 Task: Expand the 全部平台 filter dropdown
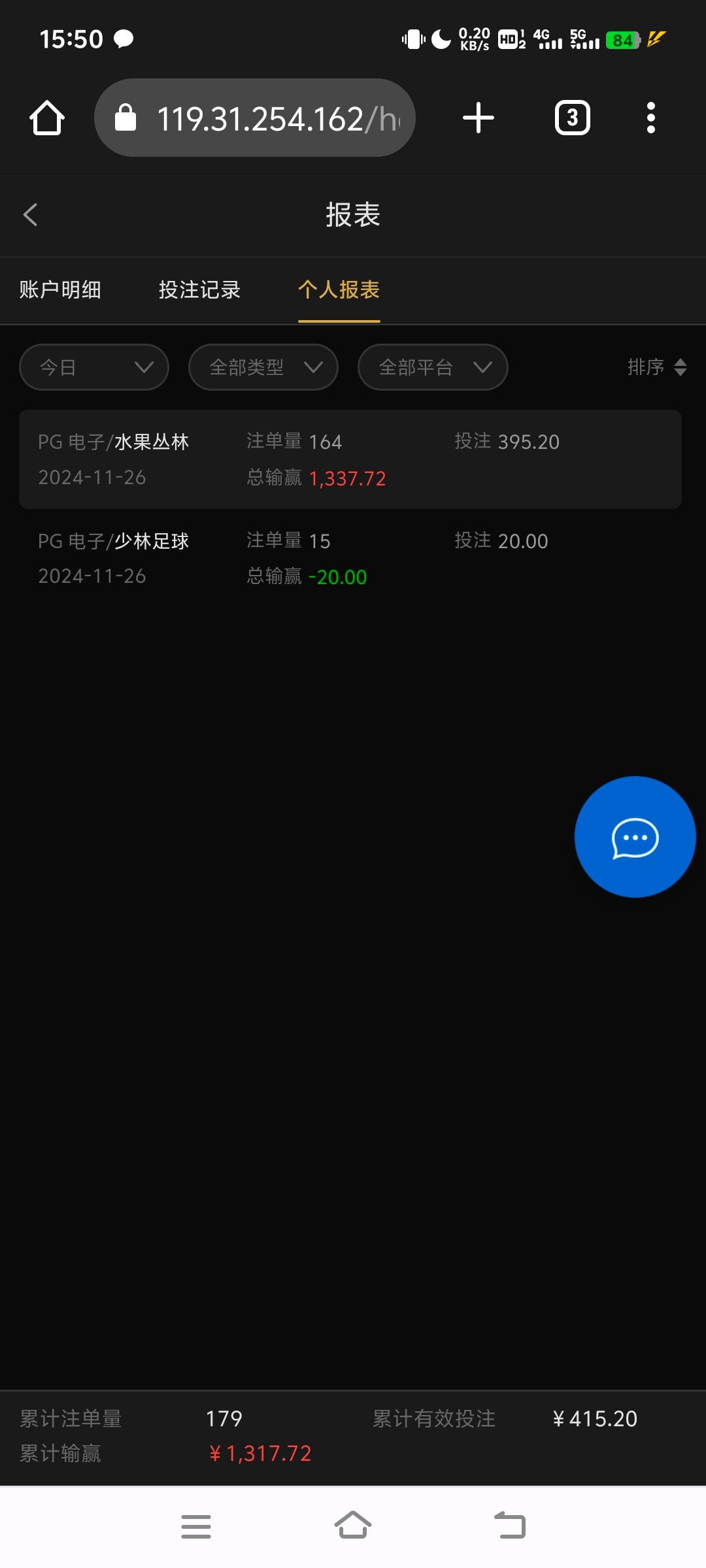(433, 367)
